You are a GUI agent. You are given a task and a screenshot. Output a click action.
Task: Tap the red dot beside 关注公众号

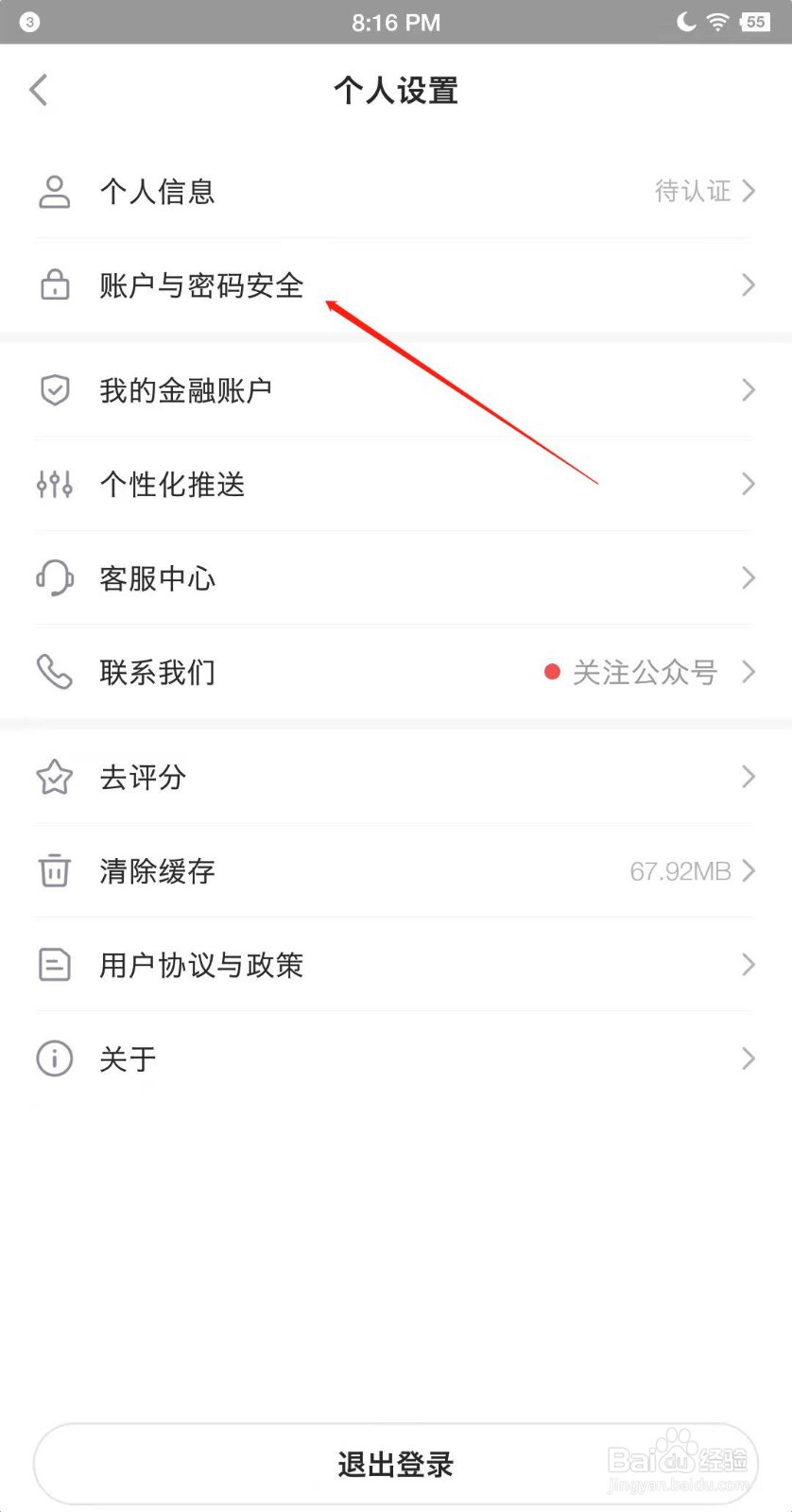pyautogui.click(x=552, y=672)
